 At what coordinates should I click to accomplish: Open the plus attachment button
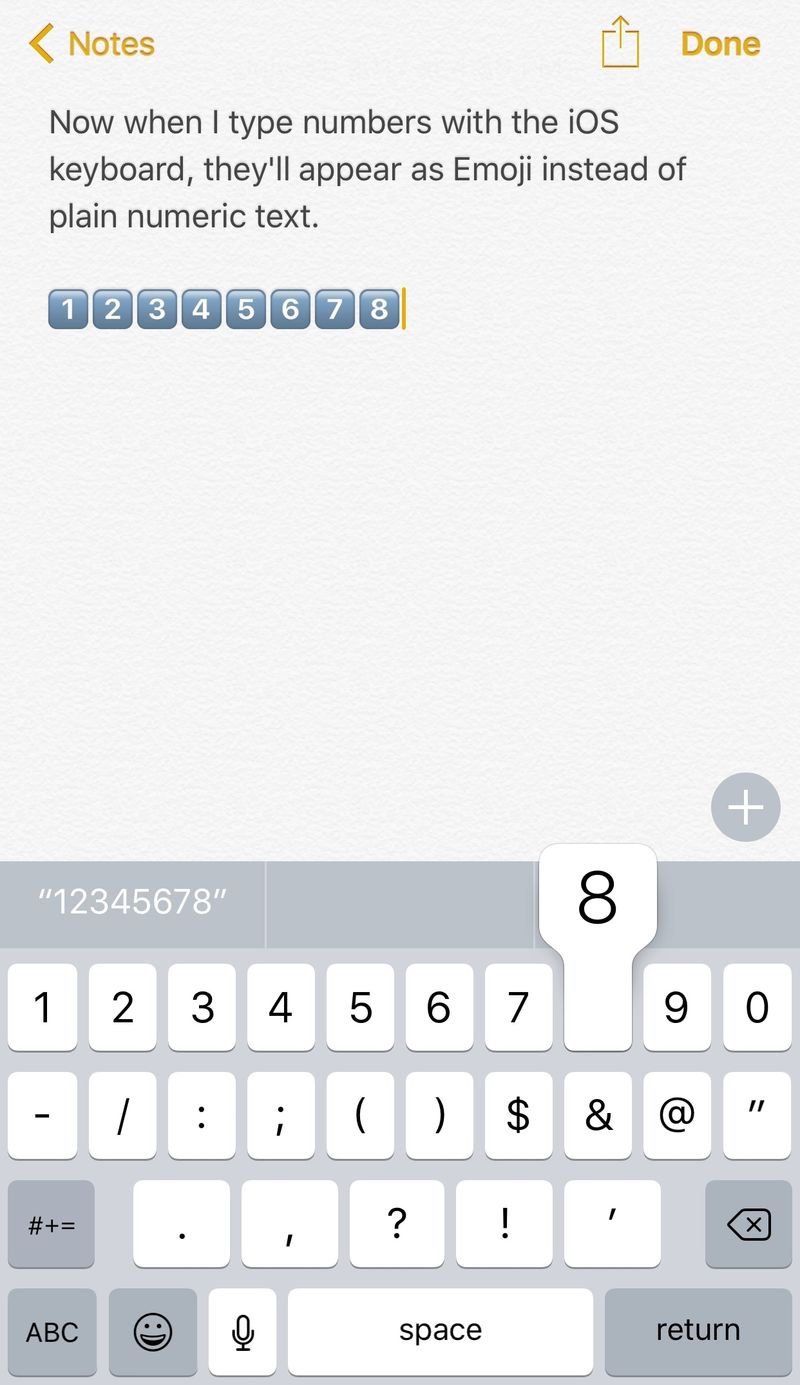745,807
